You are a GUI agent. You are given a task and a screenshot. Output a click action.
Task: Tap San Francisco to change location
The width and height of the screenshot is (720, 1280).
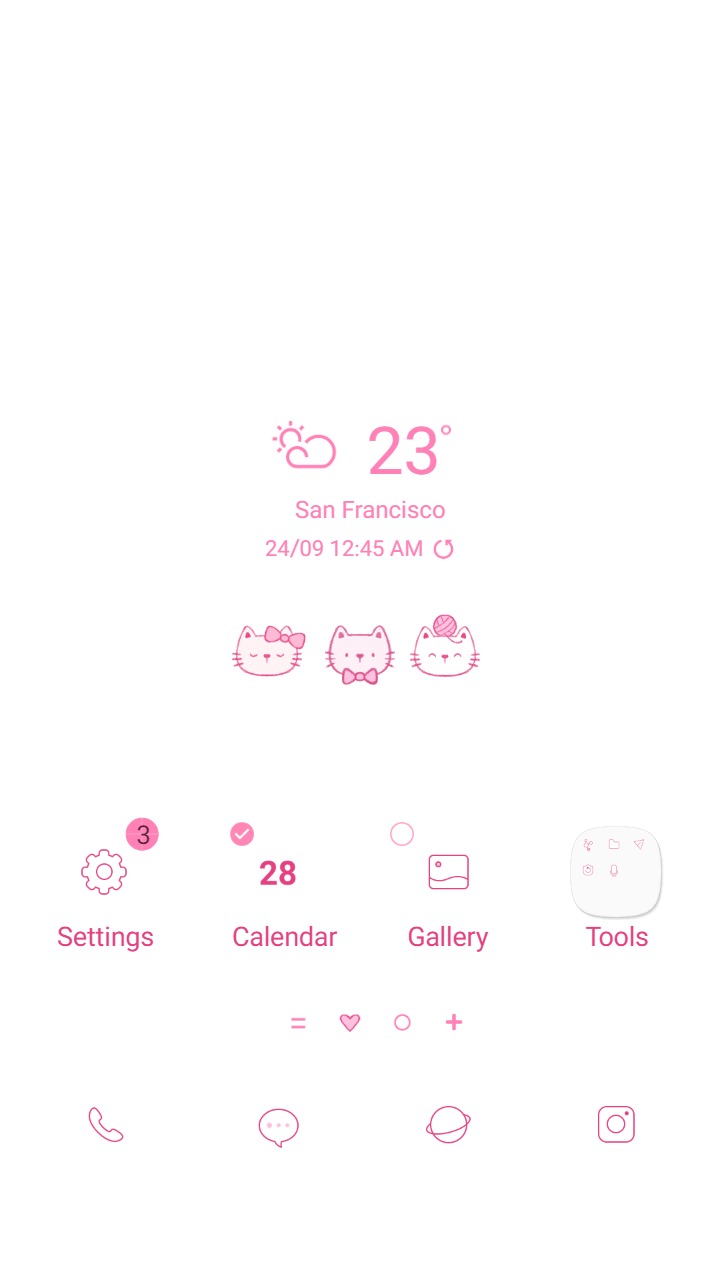[369, 510]
